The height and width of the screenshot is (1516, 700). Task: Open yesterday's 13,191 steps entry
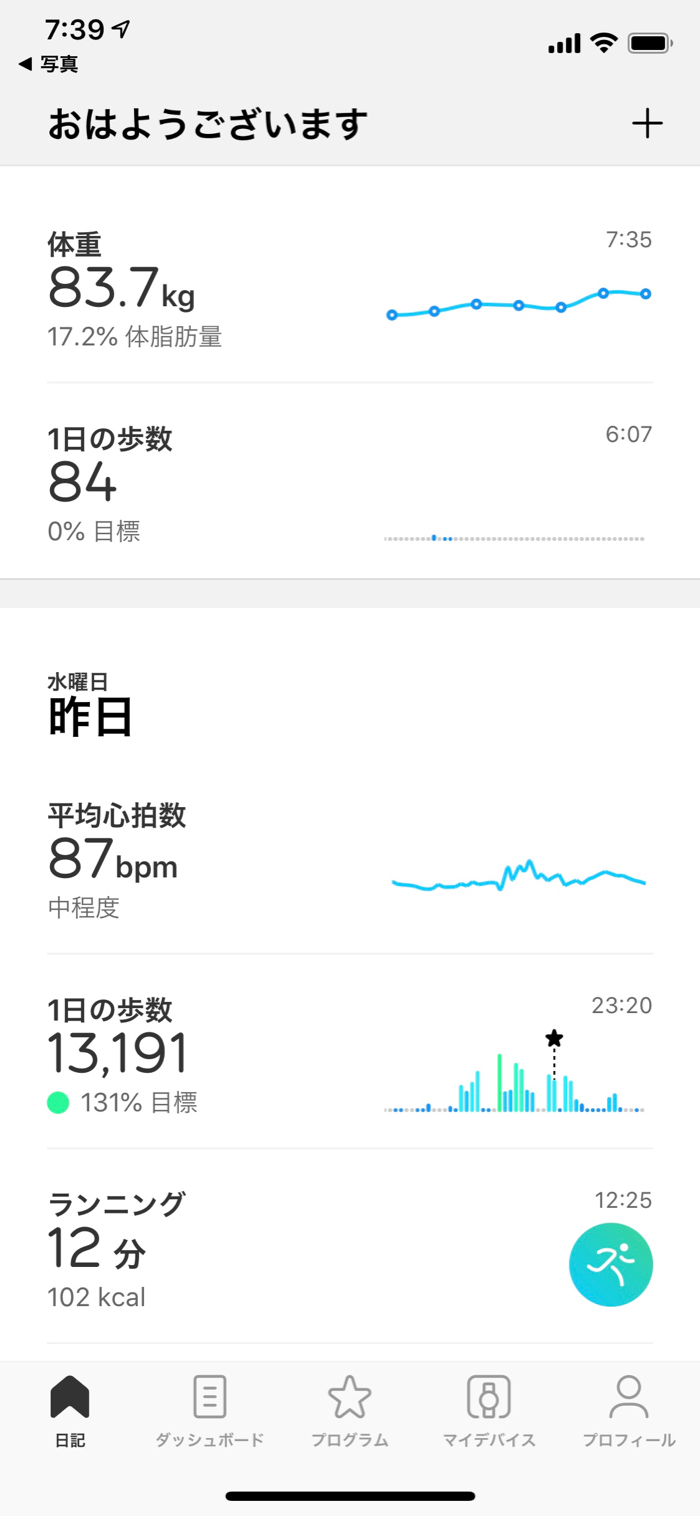click(349, 1056)
